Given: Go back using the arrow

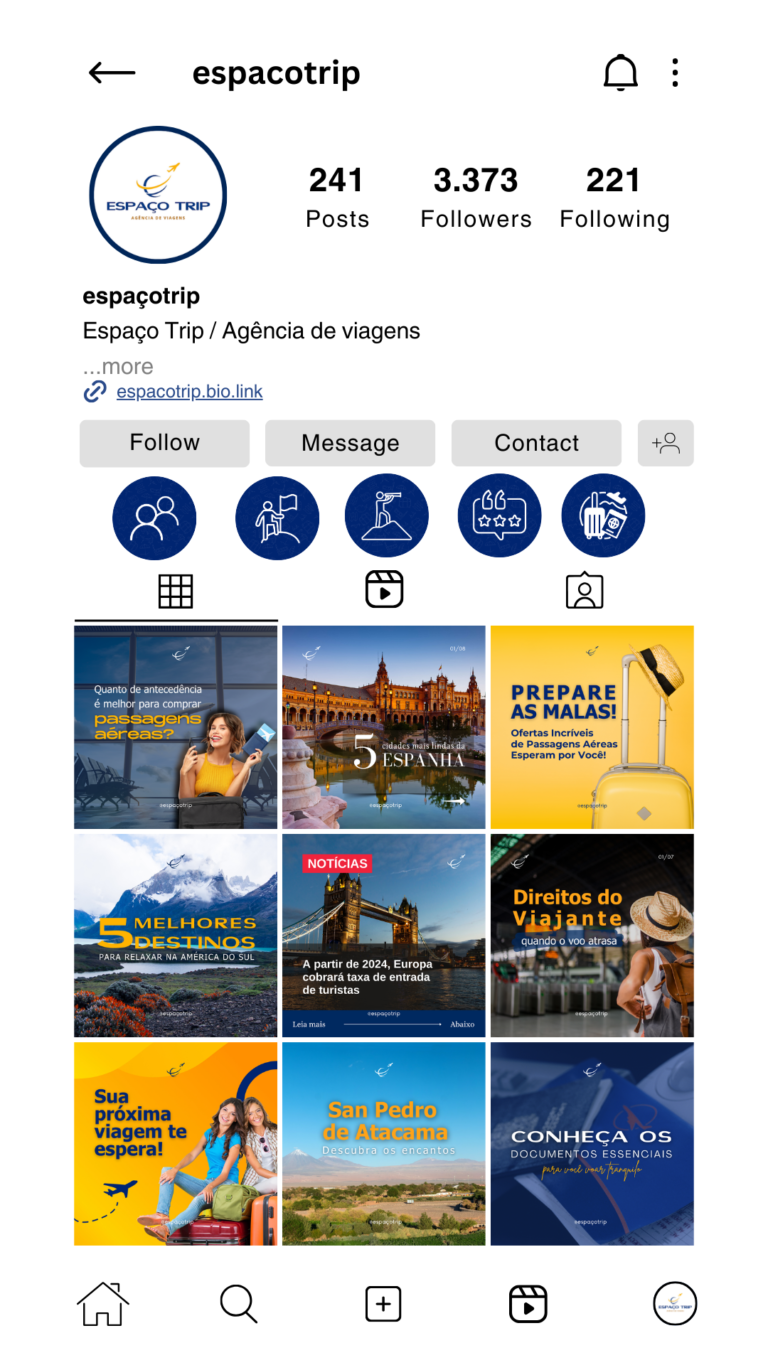Looking at the screenshot, I should pyautogui.click(x=112, y=73).
